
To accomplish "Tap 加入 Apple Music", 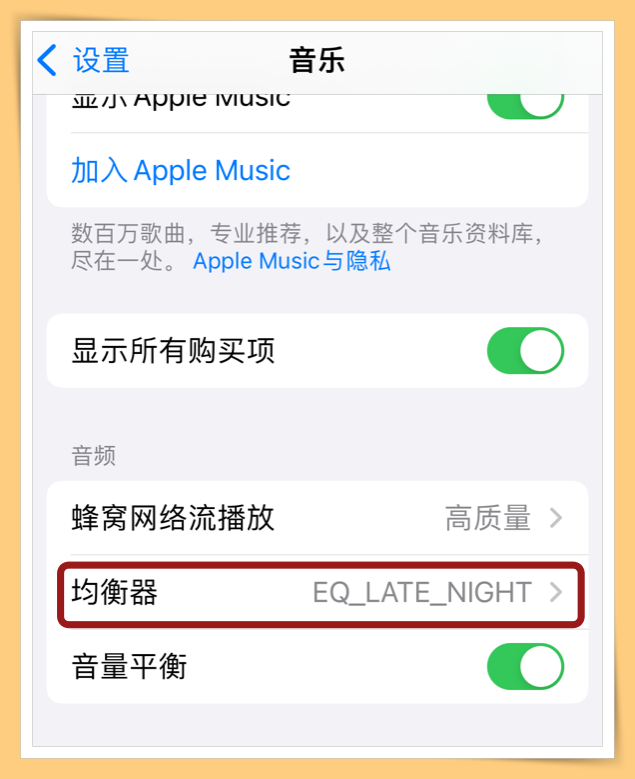I will coord(181,170).
